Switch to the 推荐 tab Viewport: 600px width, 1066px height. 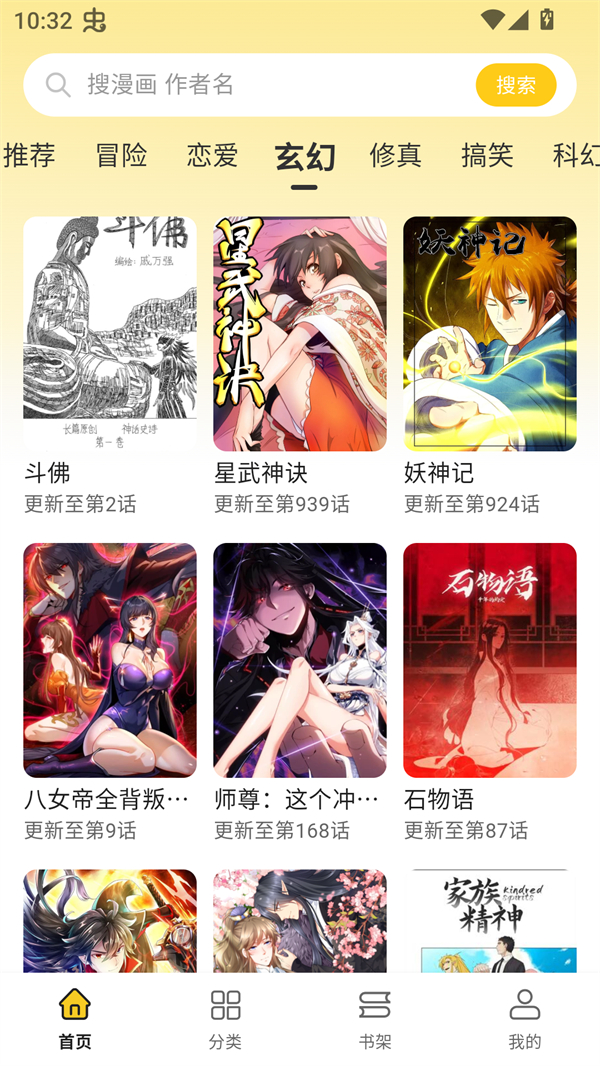click(x=30, y=155)
